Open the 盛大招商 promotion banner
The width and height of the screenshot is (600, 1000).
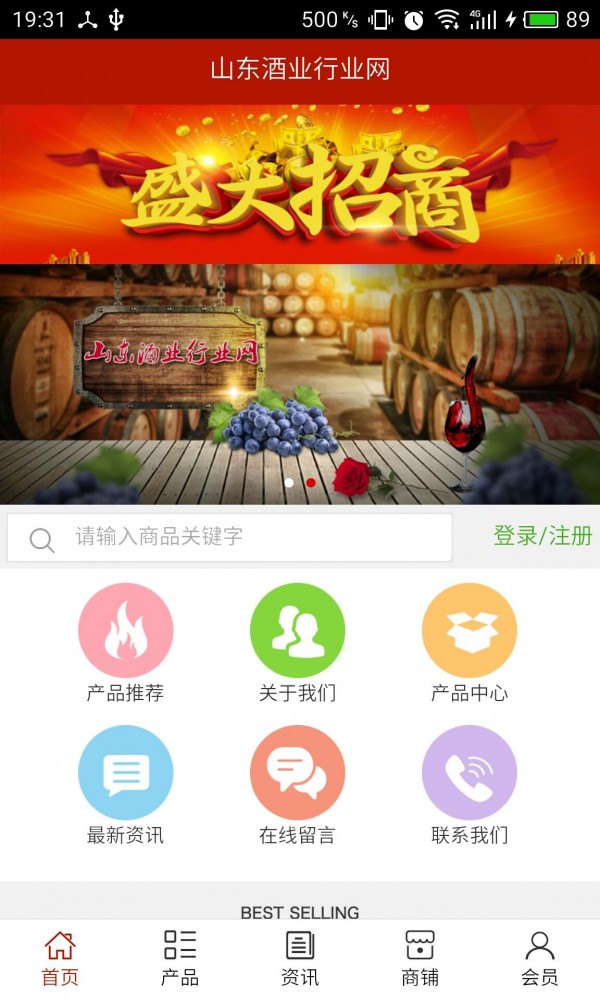[300, 185]
